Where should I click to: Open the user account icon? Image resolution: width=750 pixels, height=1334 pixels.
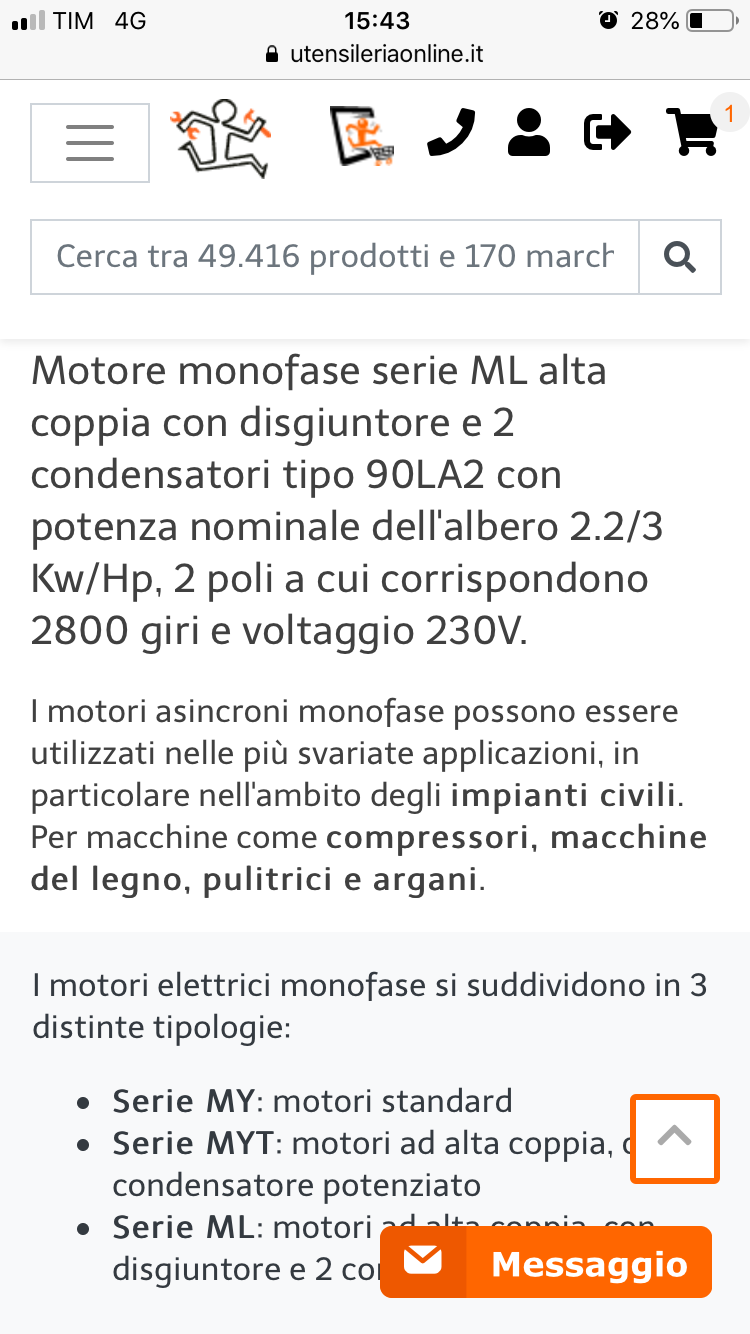529,133
